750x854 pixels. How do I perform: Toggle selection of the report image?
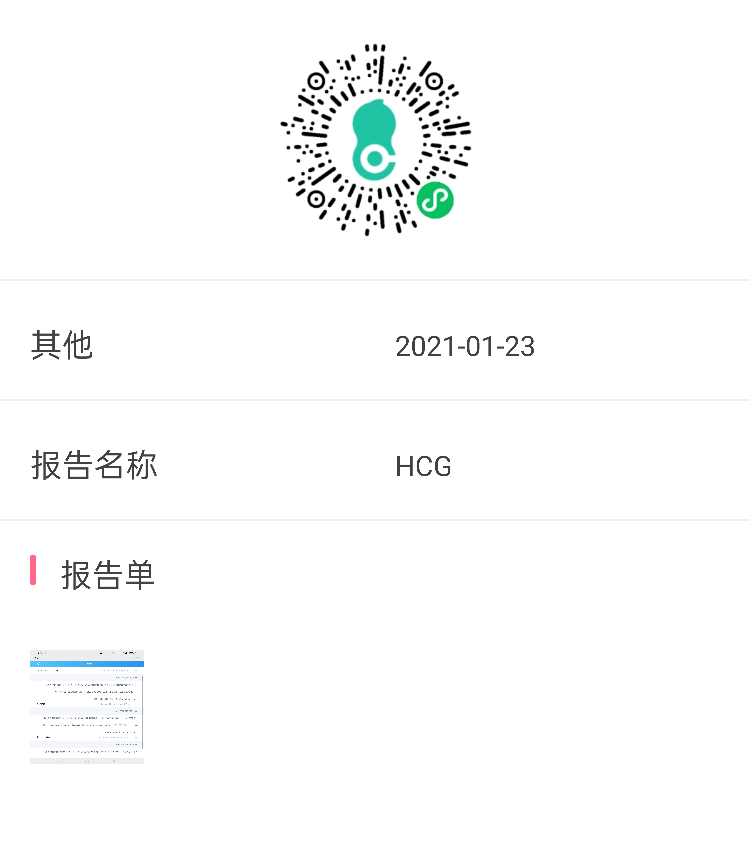point(86,706)
